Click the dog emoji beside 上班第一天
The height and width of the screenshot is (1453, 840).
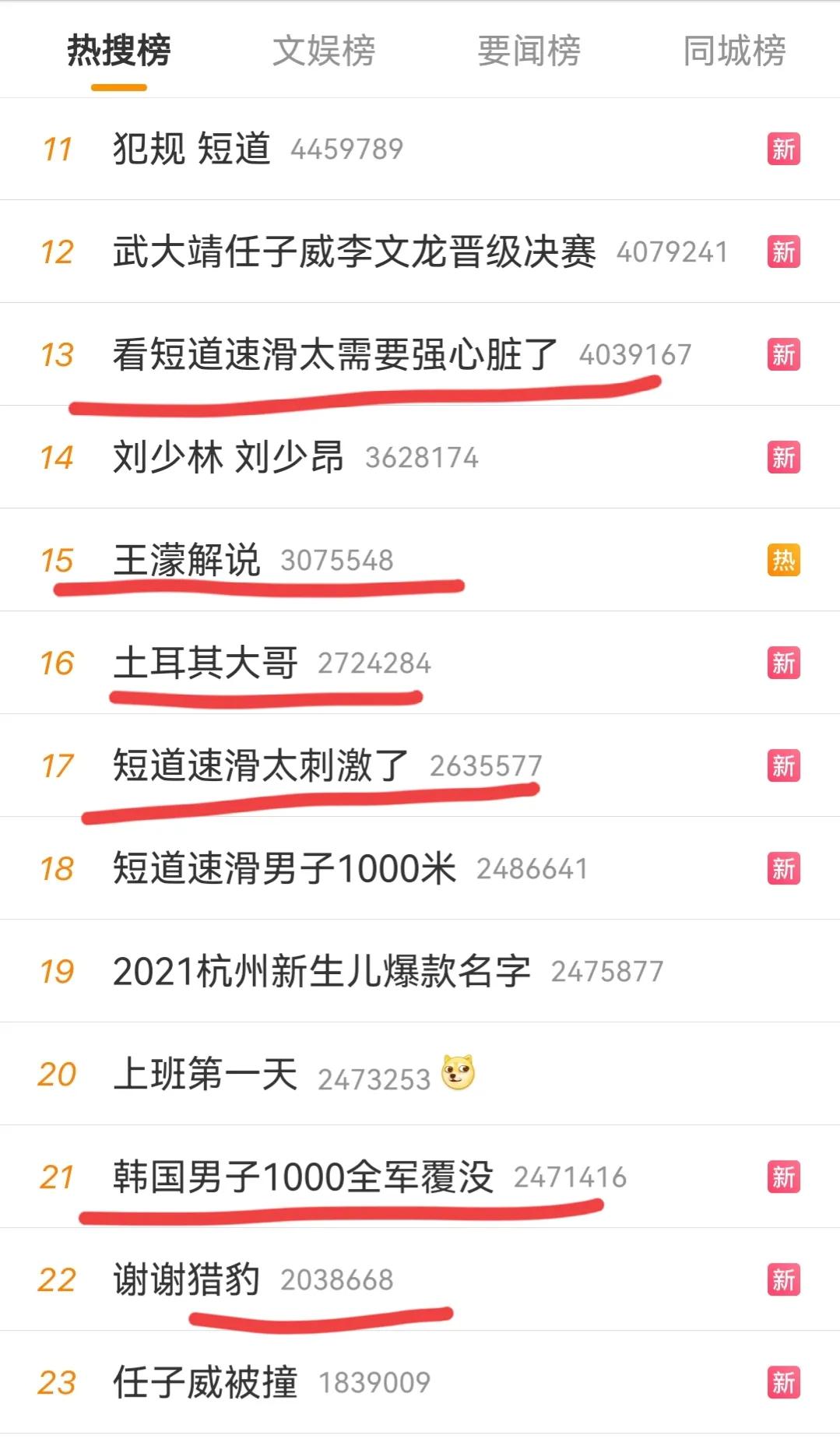tap(459, 1074)
